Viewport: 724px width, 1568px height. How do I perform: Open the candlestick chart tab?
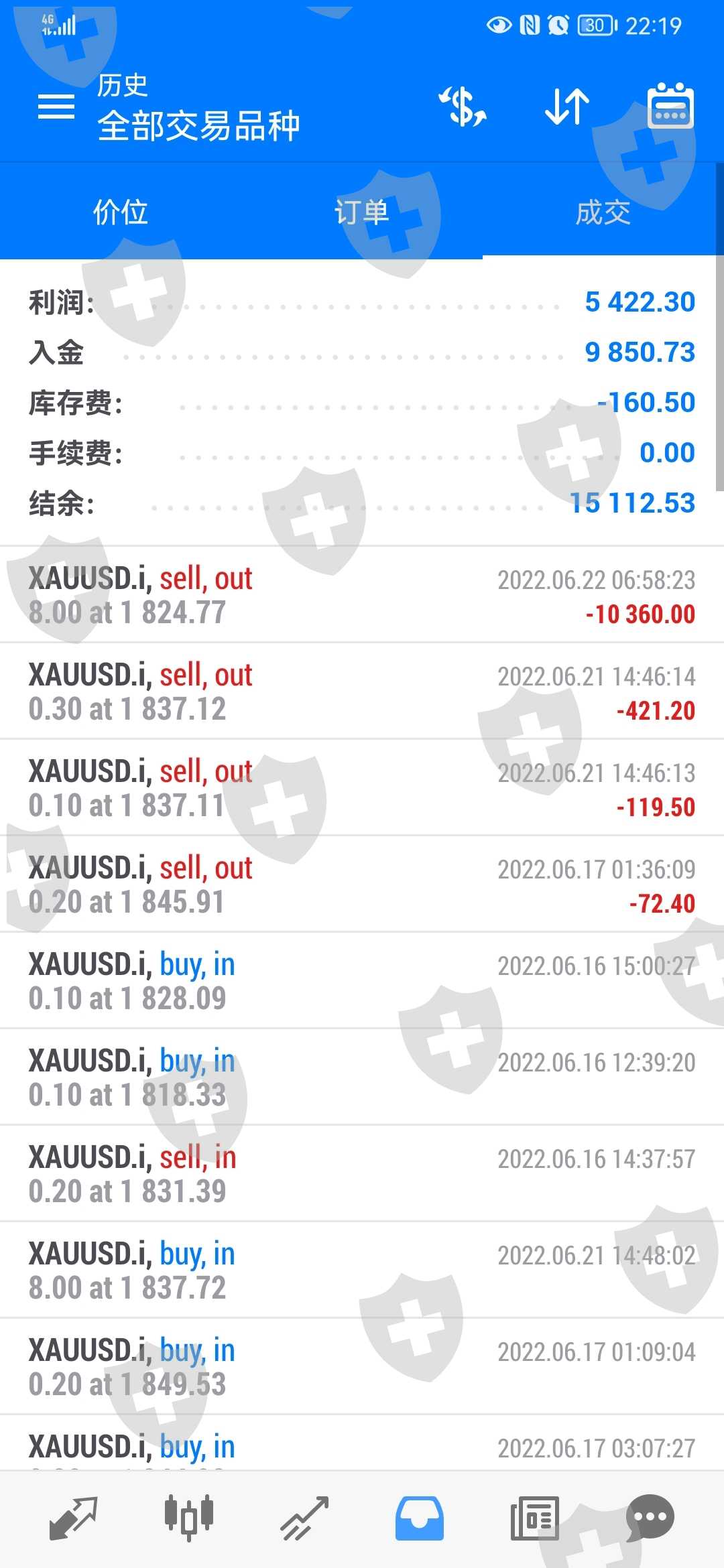click(189, 1518)
